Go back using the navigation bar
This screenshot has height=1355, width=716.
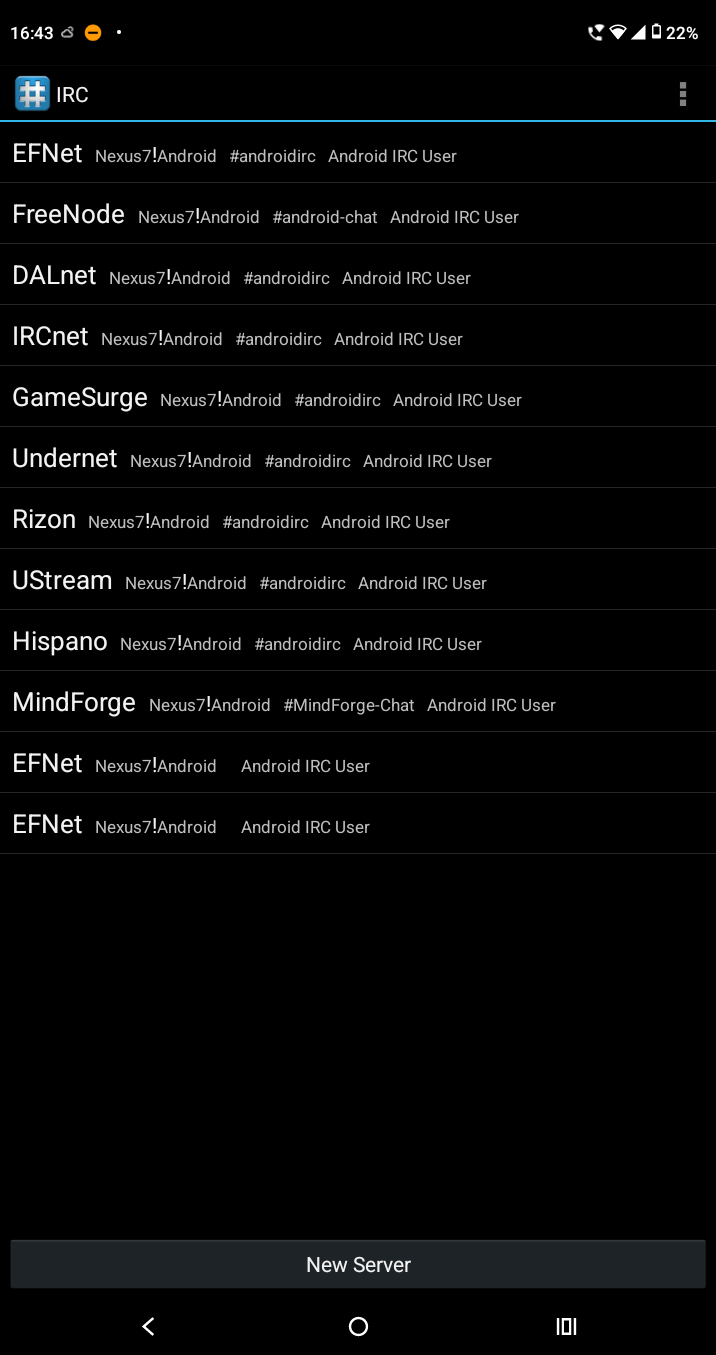[148, 1327]
